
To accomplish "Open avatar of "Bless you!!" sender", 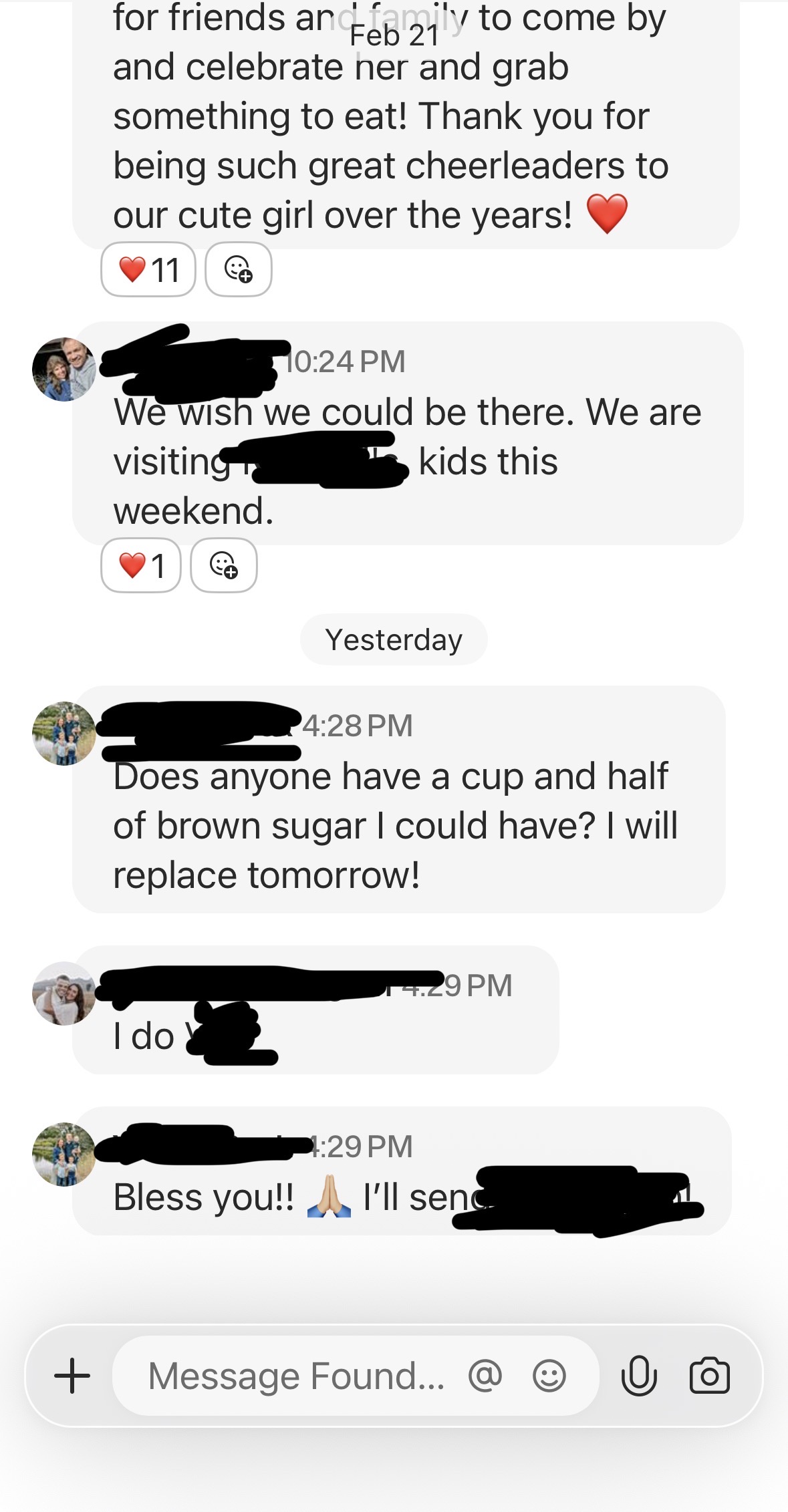I will click(64, 1154).
